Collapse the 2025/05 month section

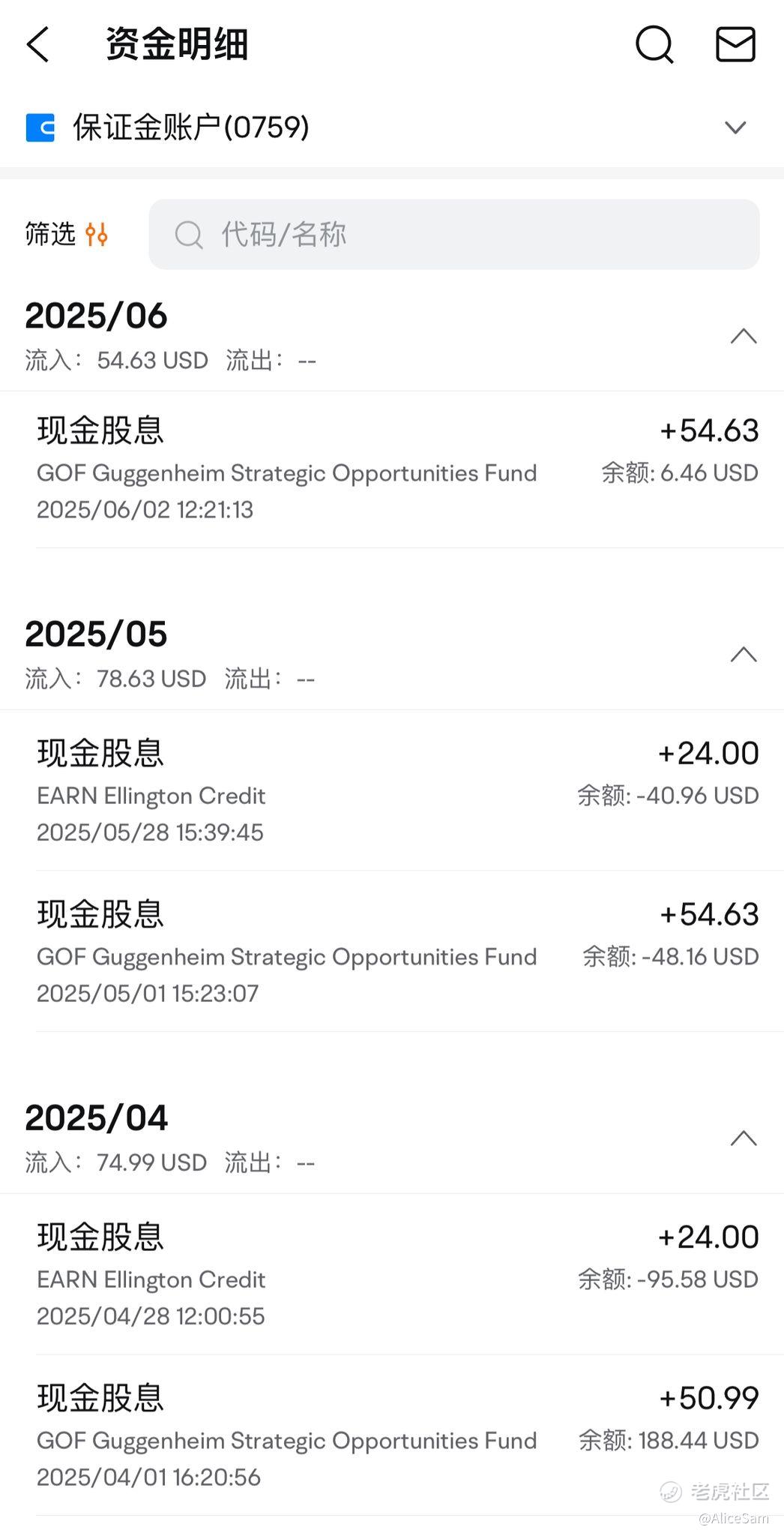(744, 655)
